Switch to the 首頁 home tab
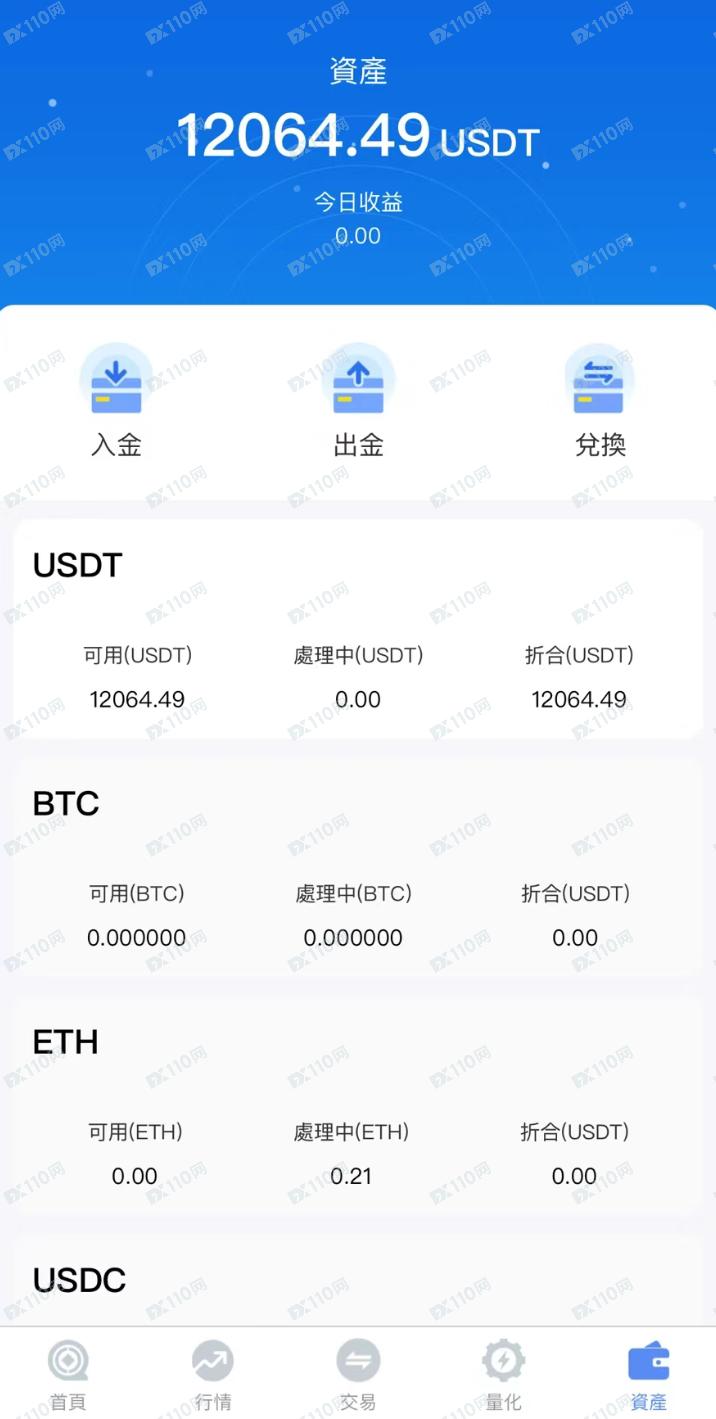This screenshot has width=716, height=1419. [x=68, y=1375]
